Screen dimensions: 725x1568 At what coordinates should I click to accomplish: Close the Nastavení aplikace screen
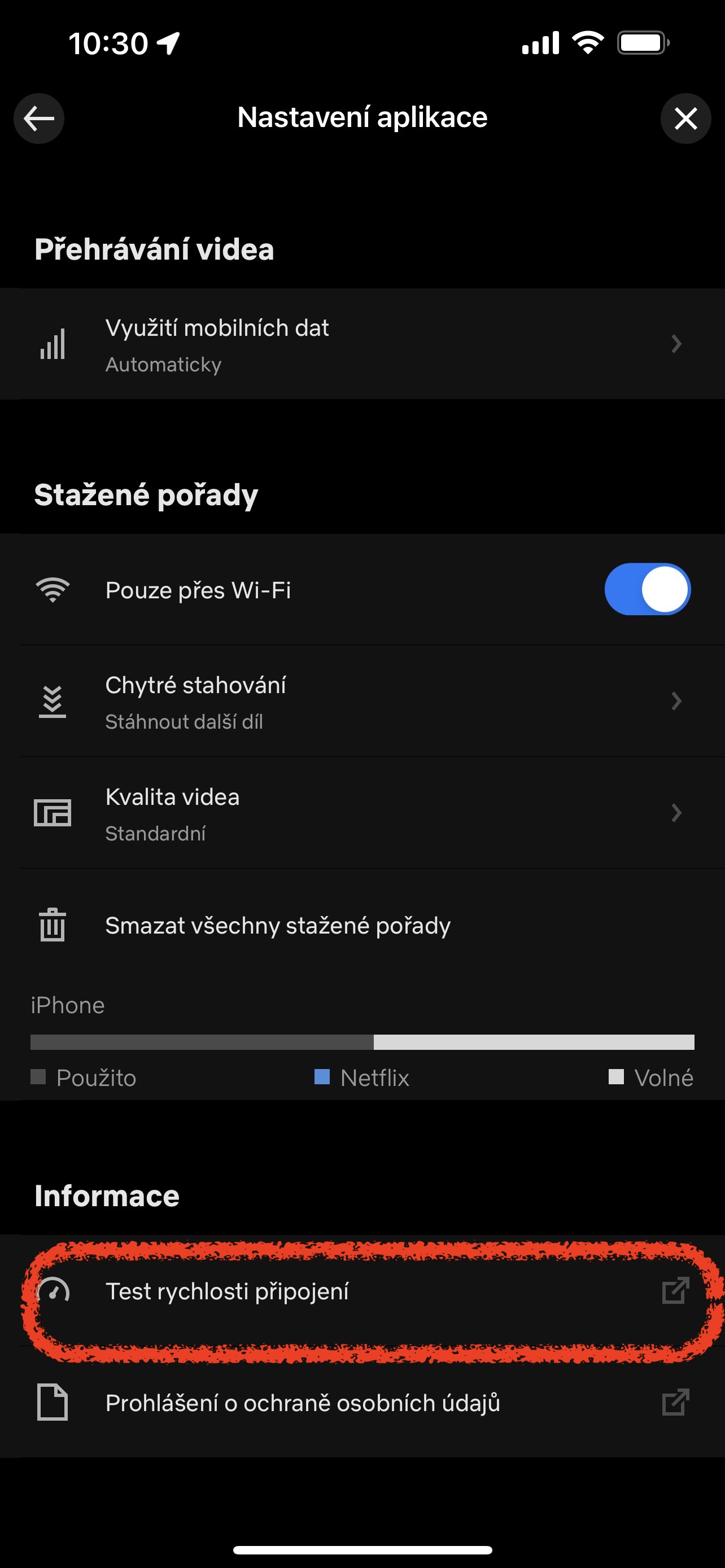[x=685, y=119]
